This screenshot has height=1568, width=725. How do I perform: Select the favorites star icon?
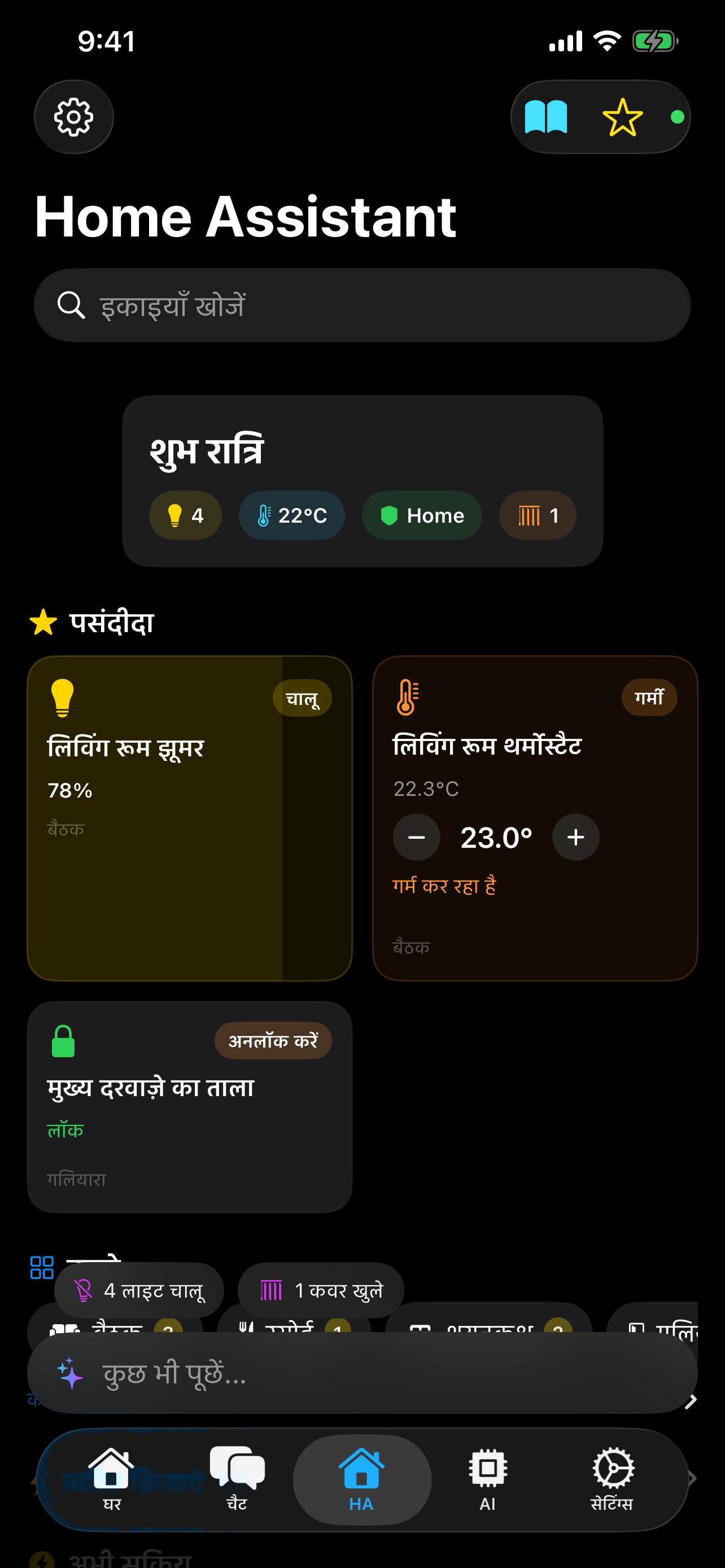pyautogui.click(x=622, y=117)
